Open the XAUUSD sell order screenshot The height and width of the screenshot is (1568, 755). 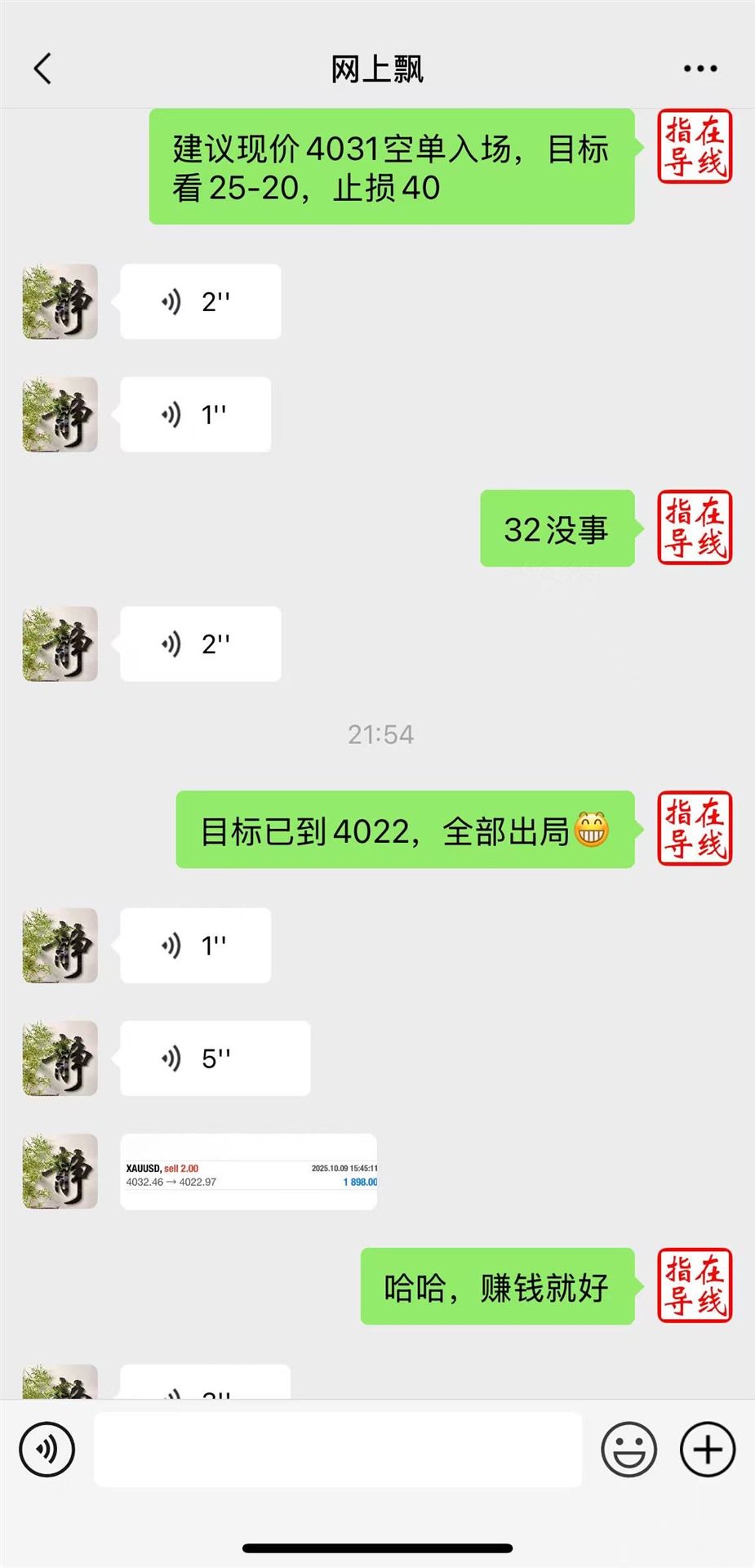(249, 1172)
